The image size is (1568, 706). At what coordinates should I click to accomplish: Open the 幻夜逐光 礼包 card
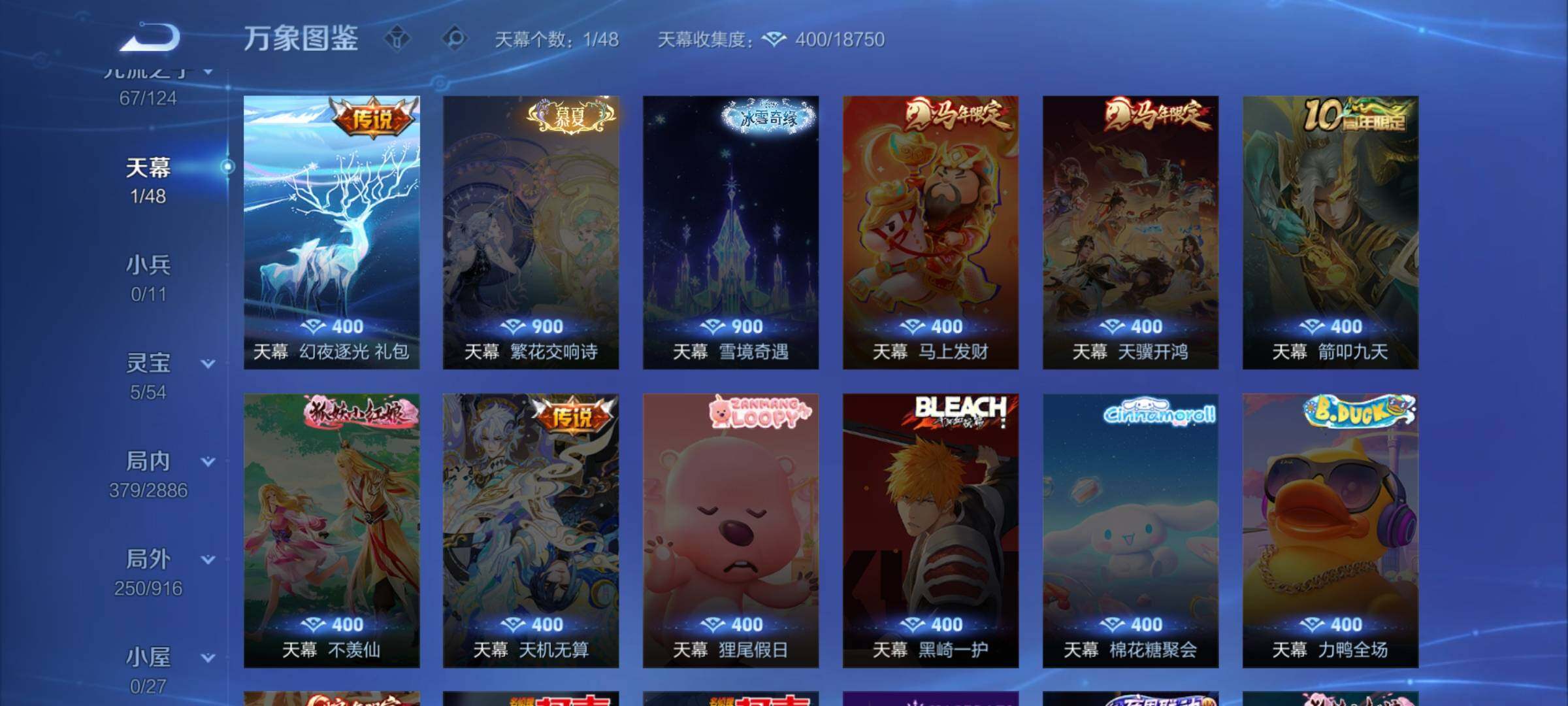tap(331, 232)
